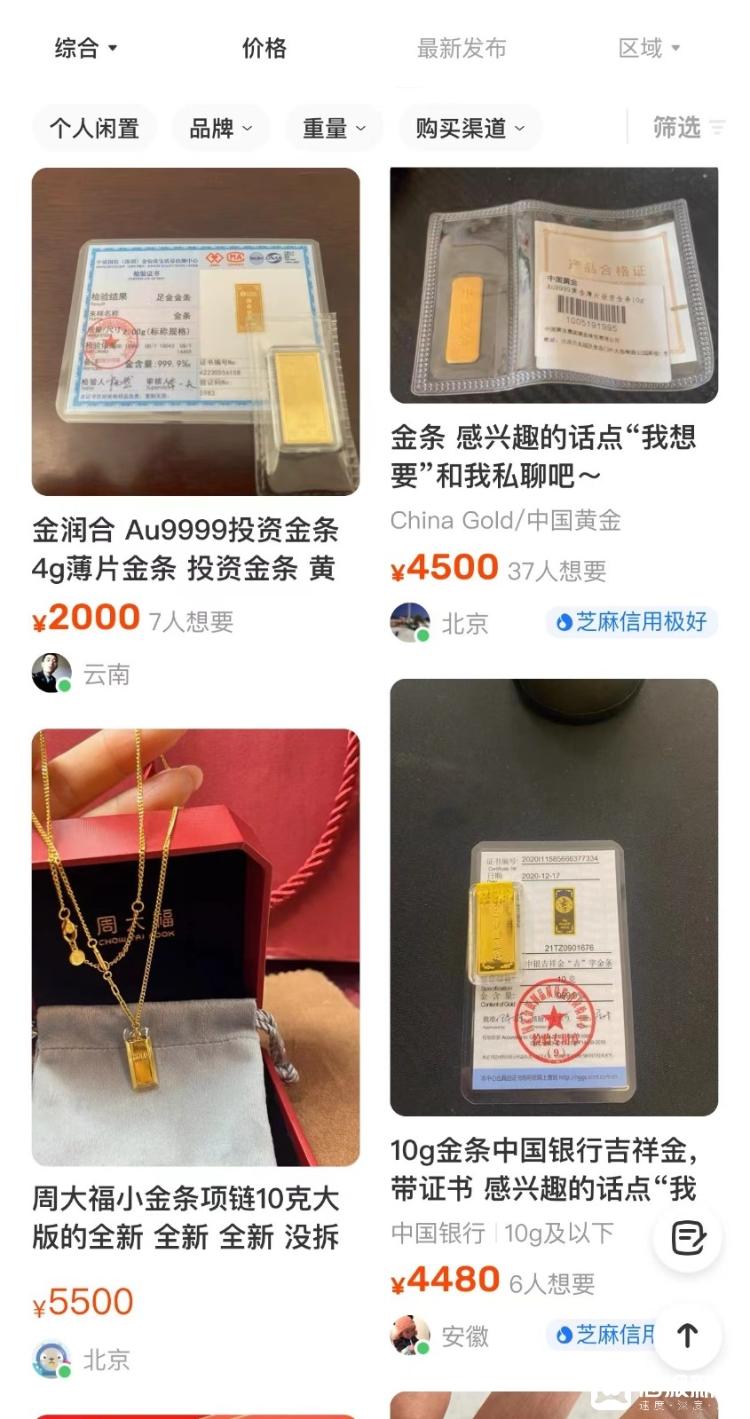
Task: Tap the back-to-top arrow button
Action: 688,1336
